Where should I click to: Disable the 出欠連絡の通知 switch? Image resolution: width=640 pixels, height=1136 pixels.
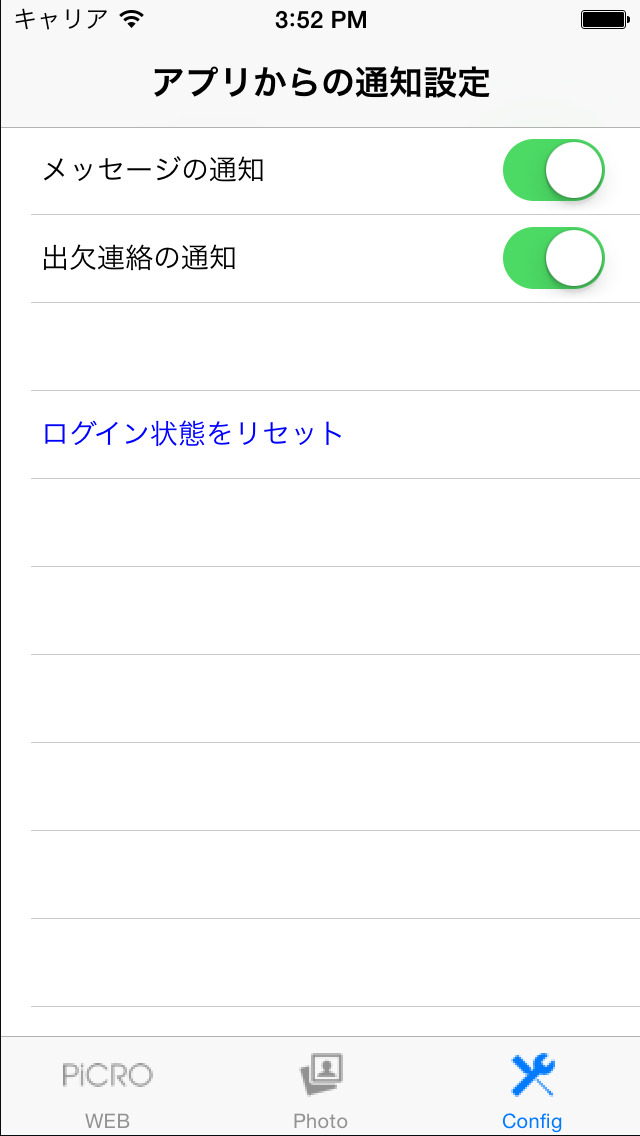pos(554,258)
